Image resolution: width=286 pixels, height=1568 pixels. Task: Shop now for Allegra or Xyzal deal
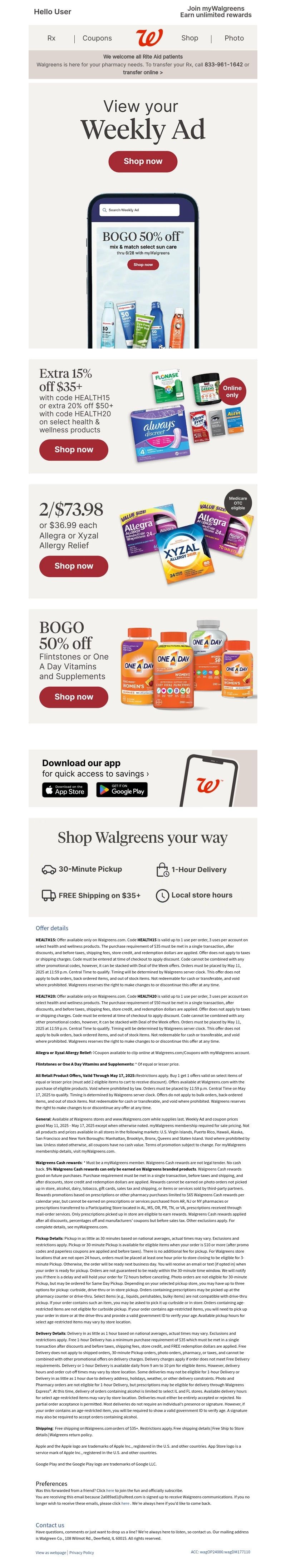click(74, 566)
